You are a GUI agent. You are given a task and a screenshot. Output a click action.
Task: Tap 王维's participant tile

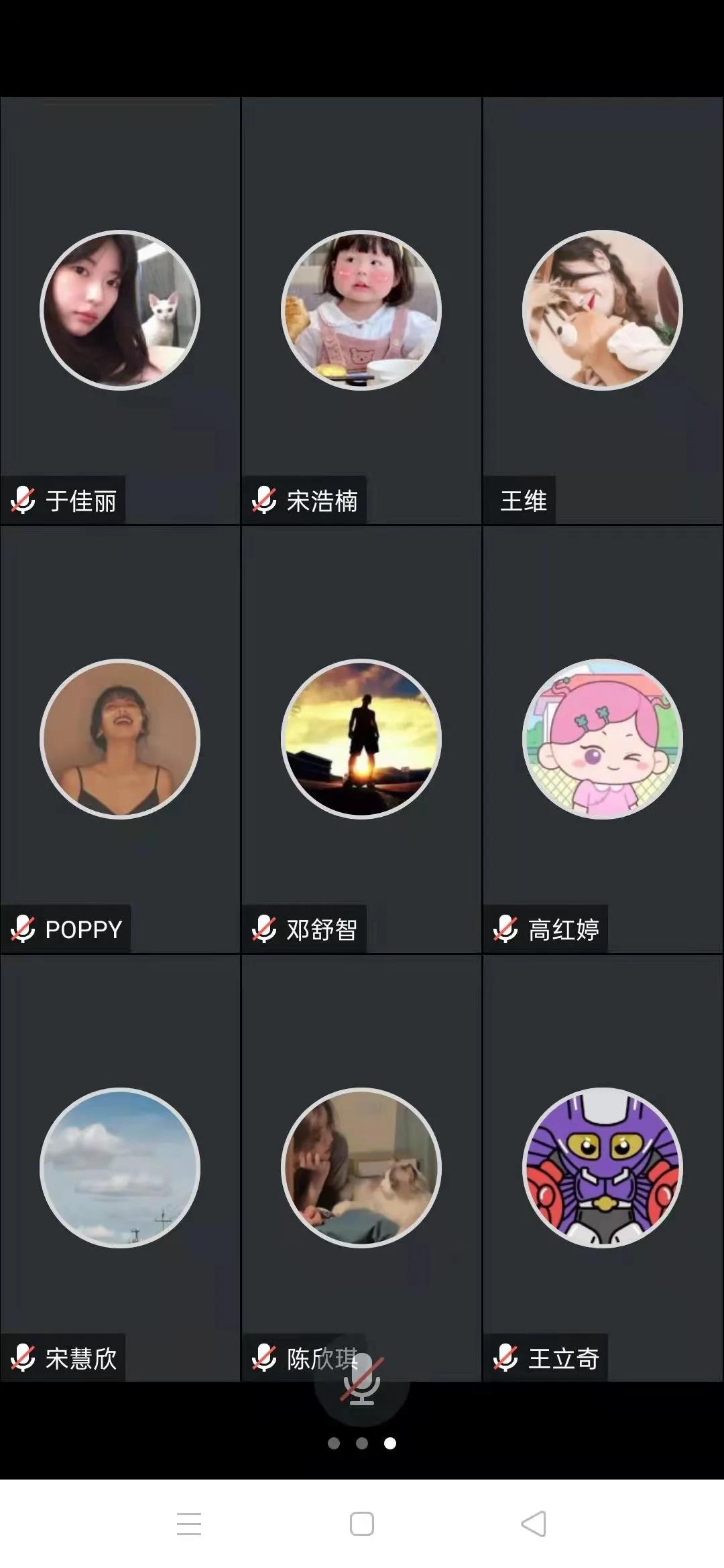pyautogui.click(x=603, y=310)
